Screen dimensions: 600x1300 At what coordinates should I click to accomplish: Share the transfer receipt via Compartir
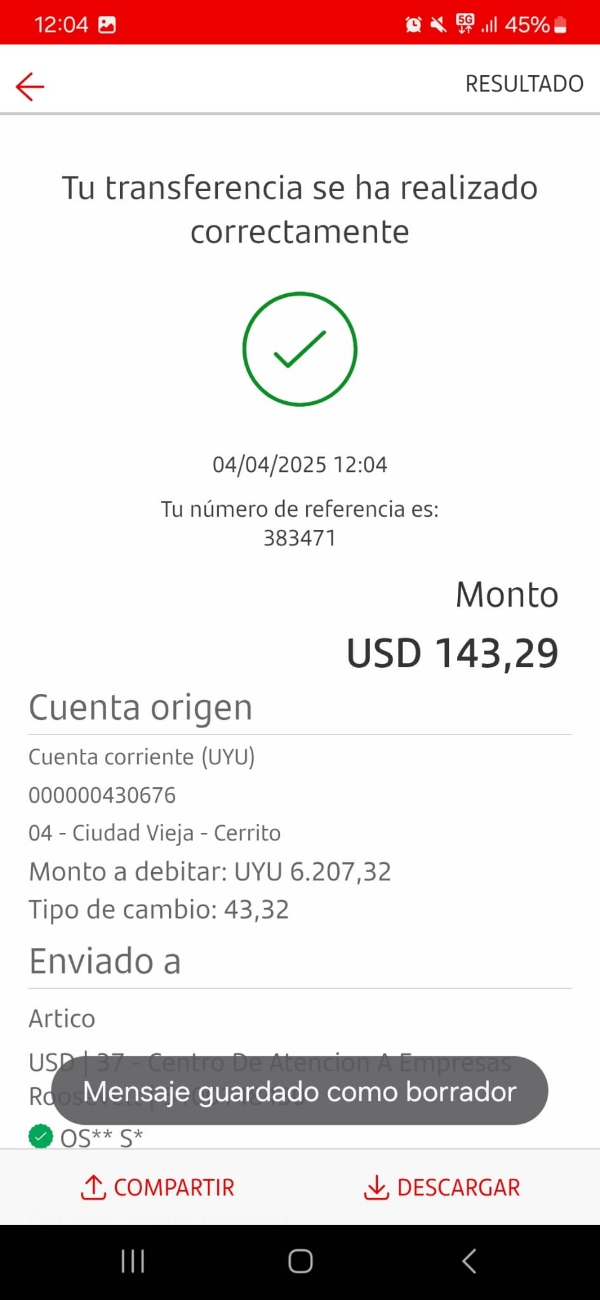tap(157, 1187)
